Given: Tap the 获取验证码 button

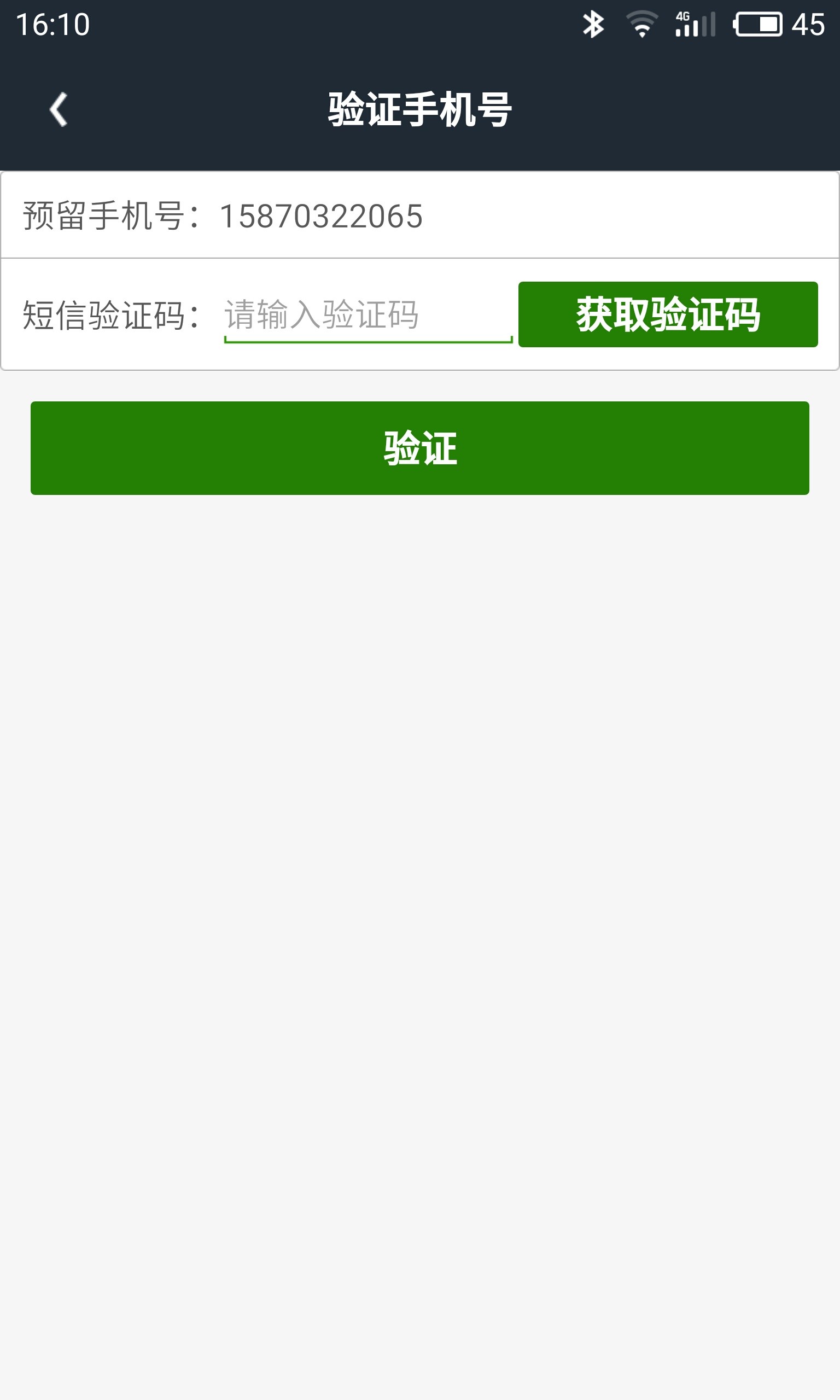Looking at the screenshot, I should pos(668,314).
